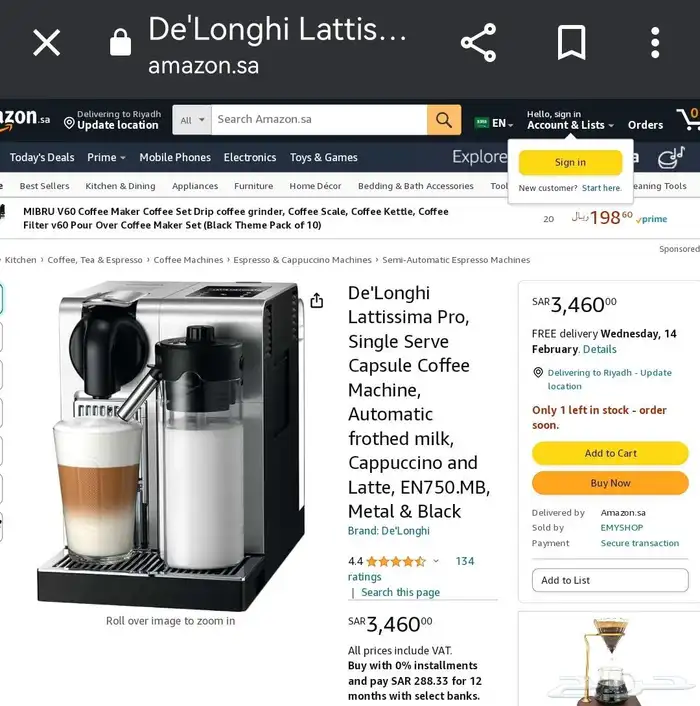Add the De'Longhi machine to cart
700x706 pixels.
pyautogui.click(x=610, y=453)
